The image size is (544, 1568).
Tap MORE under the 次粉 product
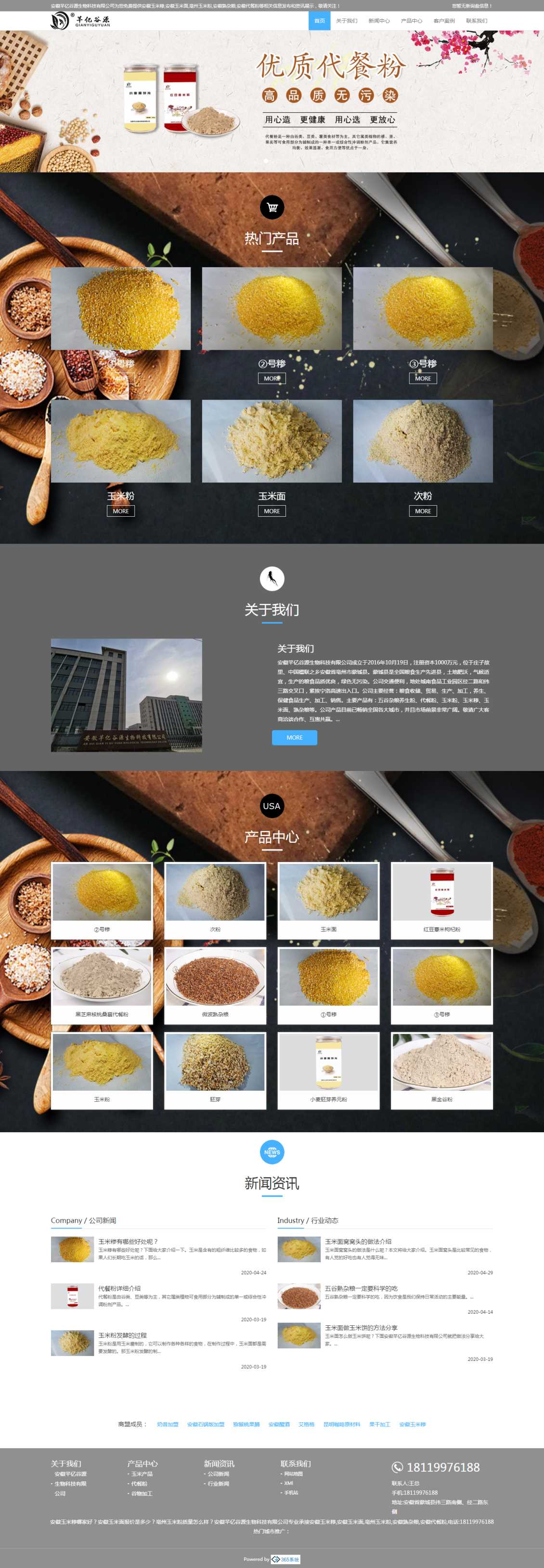[x=422, y=511]
